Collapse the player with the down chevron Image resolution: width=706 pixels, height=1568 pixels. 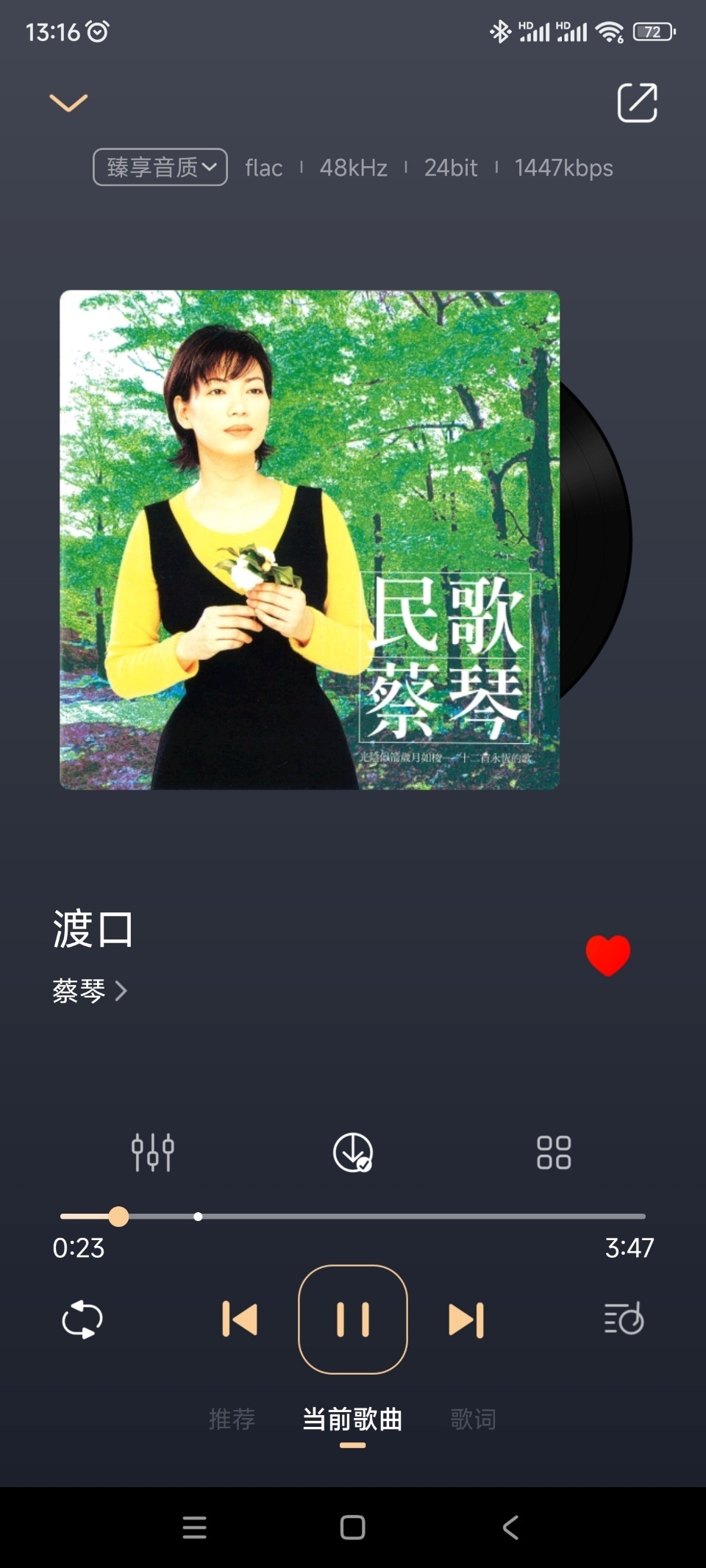click(68, 103)
